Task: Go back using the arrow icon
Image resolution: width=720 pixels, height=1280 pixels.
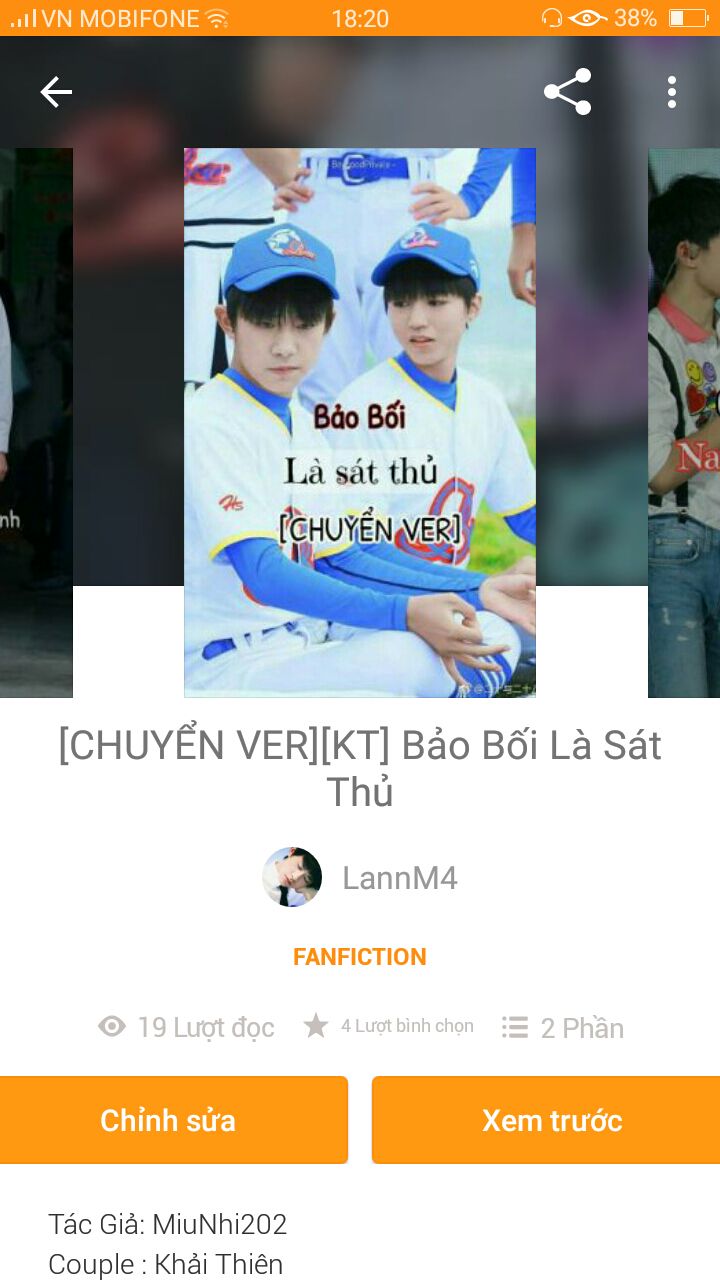Action: click(x=56, y=92)
